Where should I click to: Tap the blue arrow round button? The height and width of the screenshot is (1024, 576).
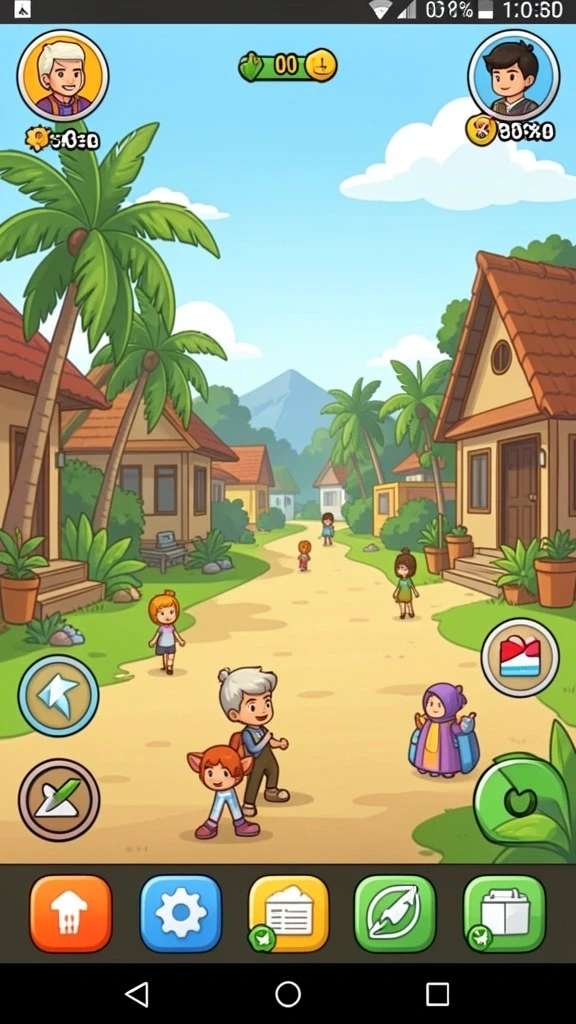click(x=59, y=696)
